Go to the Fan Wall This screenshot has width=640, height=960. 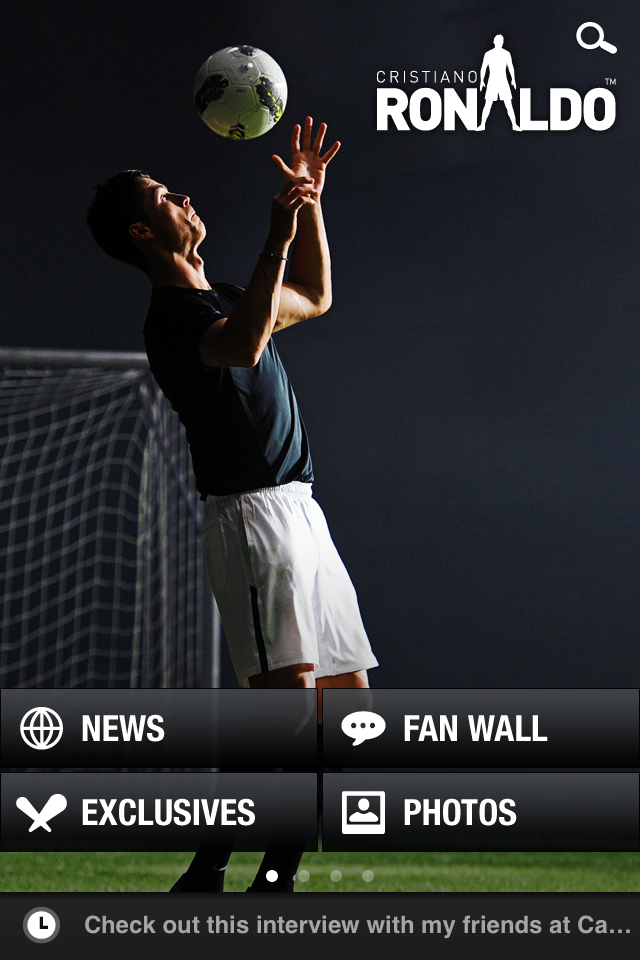pos(481,728)
